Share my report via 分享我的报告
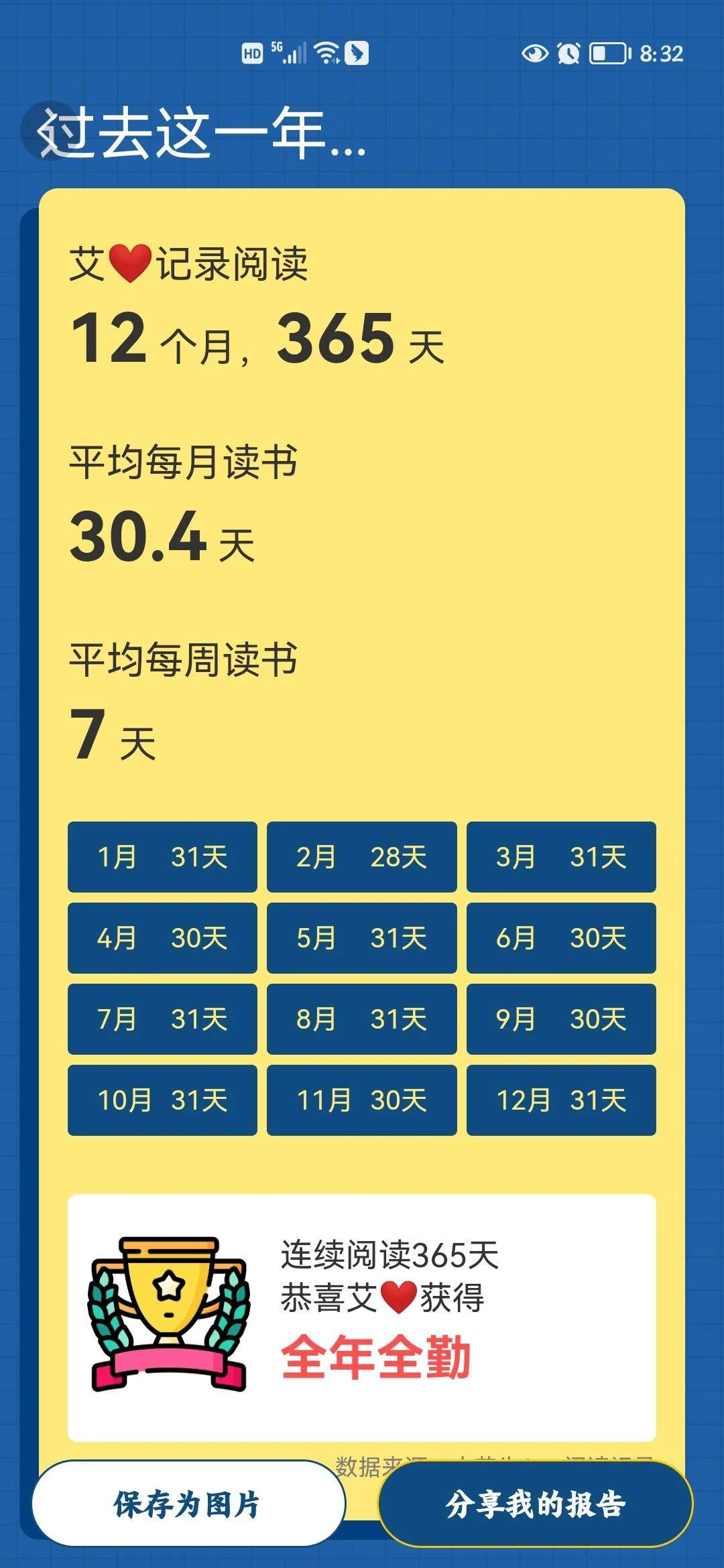Screen dimensions: 724x1568 pos(535,1504)
